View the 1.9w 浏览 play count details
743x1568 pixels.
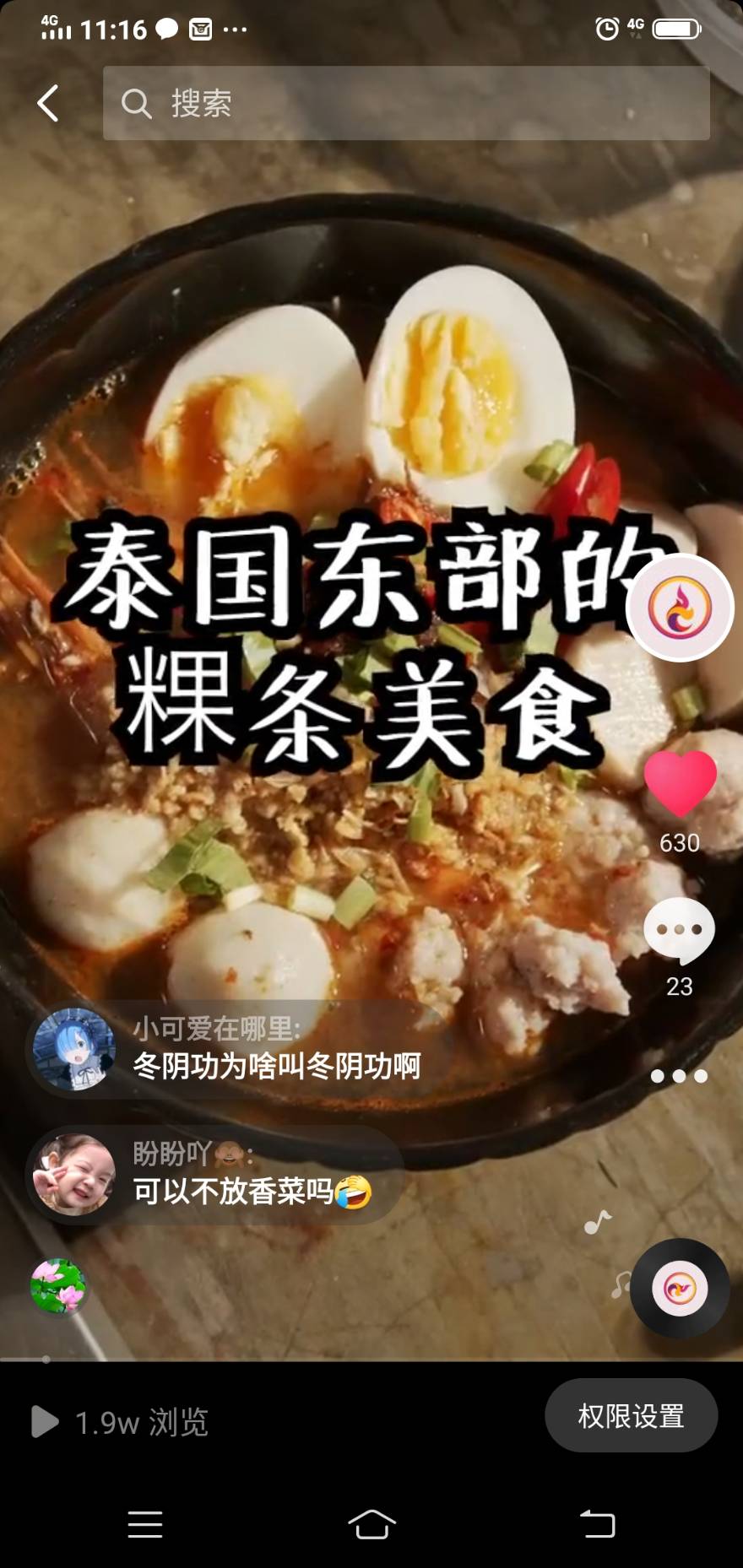(x=120, y=1422)
